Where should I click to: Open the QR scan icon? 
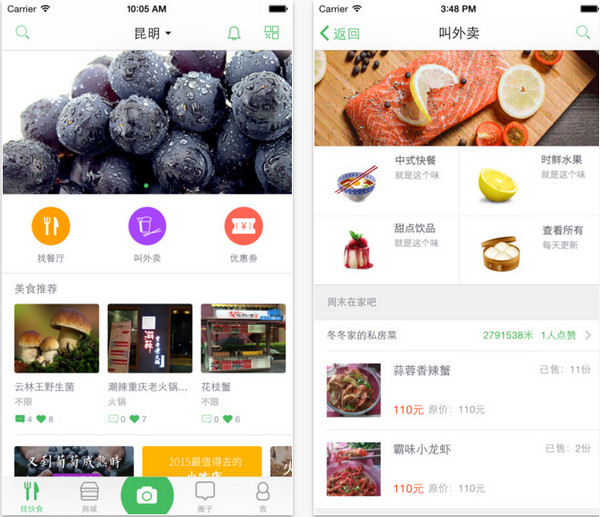pos(272,33)
